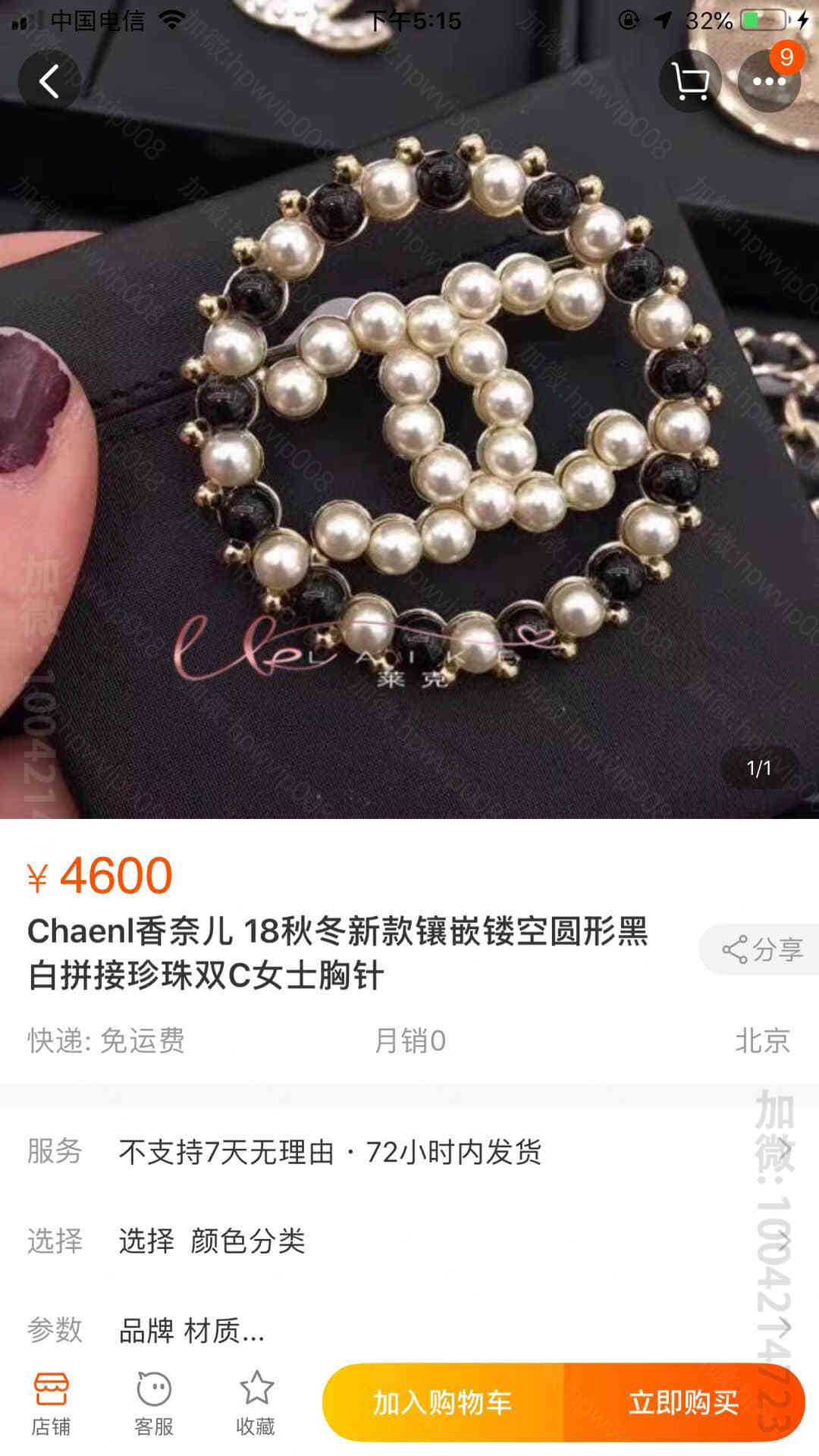Open the three-dot more menu
819x1456 pixels.
tap(769, 81)
